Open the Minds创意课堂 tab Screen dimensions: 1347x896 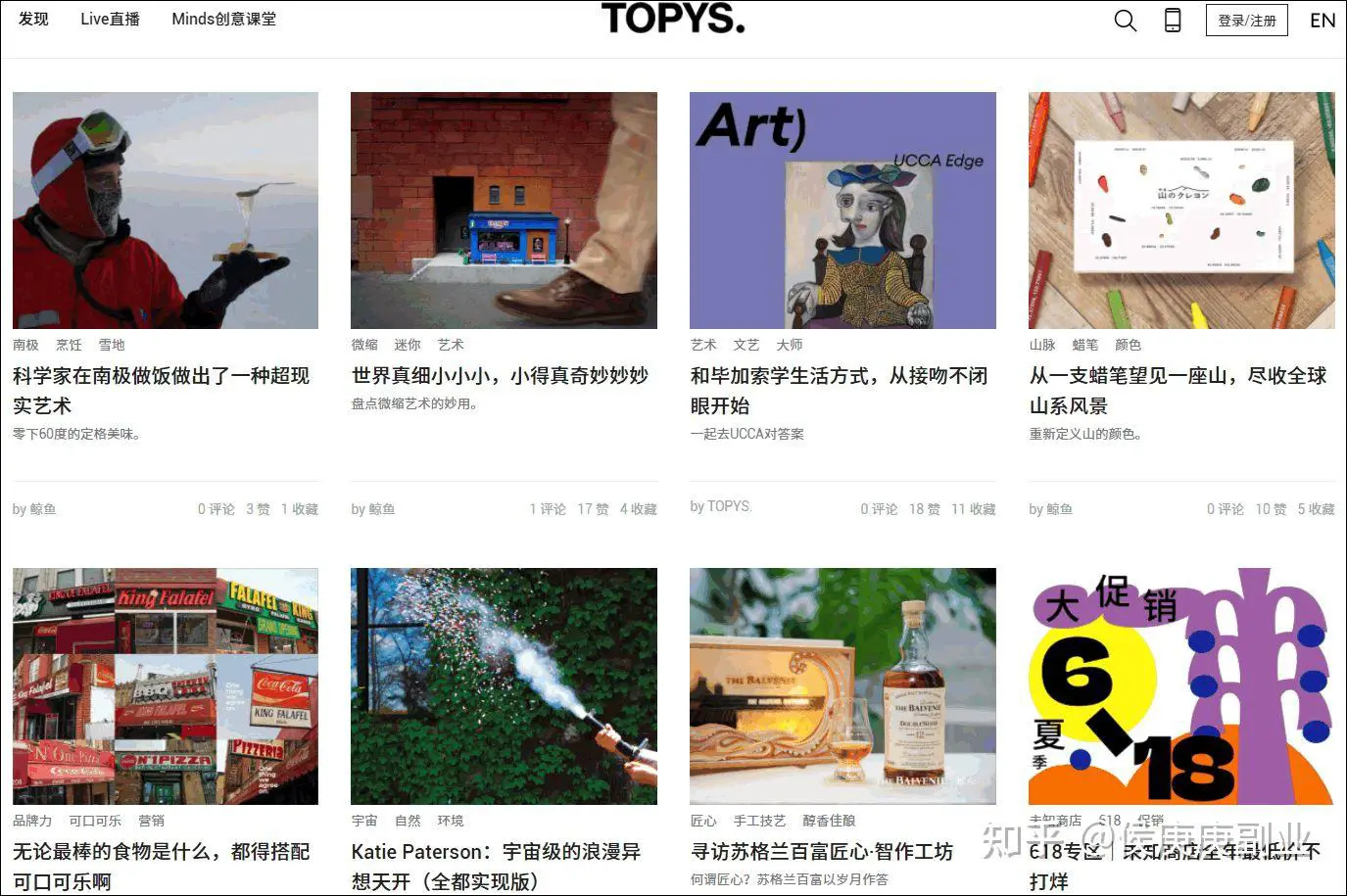pos(223,19)
